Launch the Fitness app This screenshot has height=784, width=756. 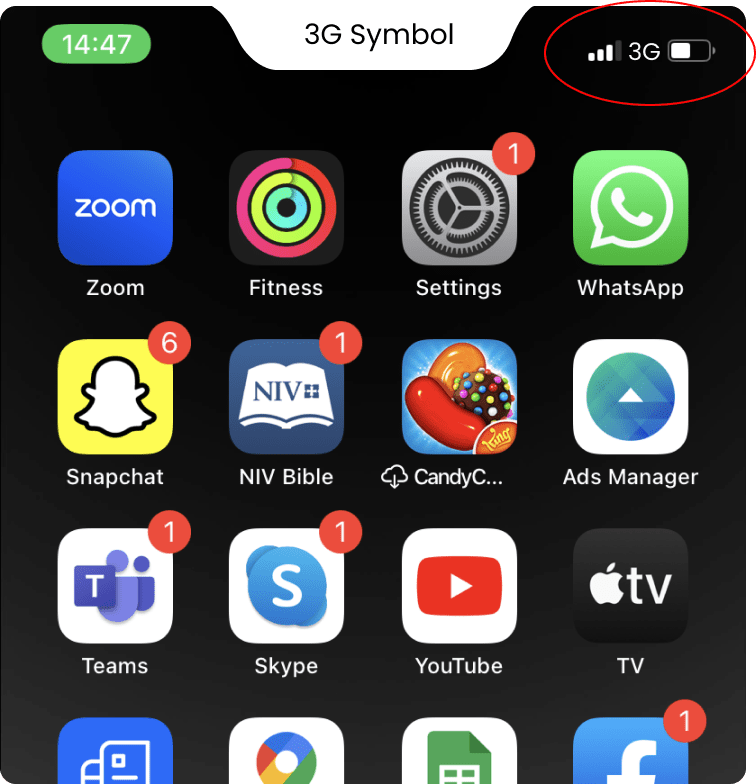click(x=286, y=208)
